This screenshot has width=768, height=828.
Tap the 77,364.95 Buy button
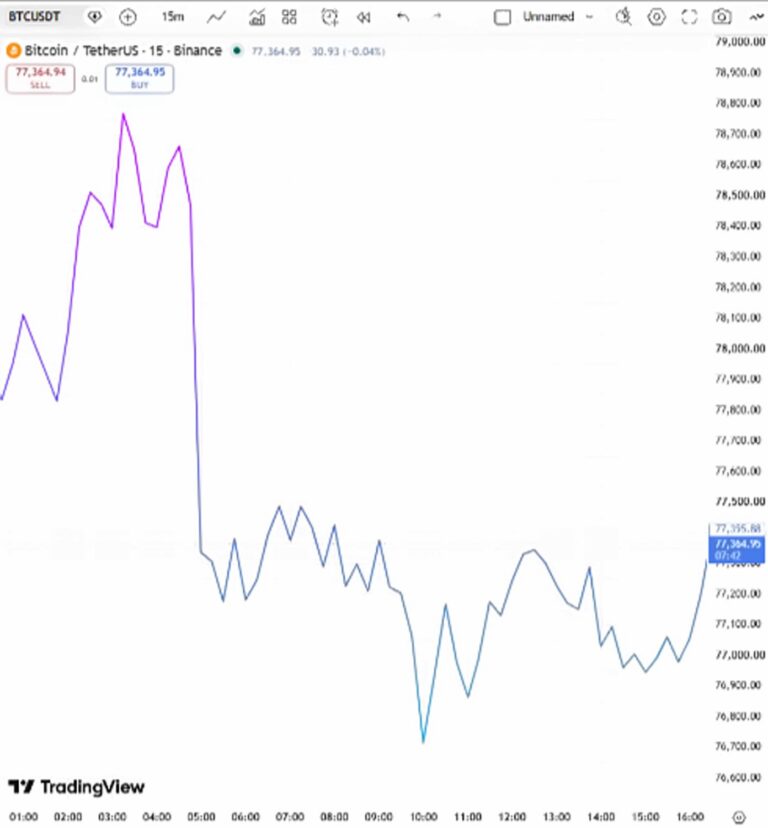point(139,78)
